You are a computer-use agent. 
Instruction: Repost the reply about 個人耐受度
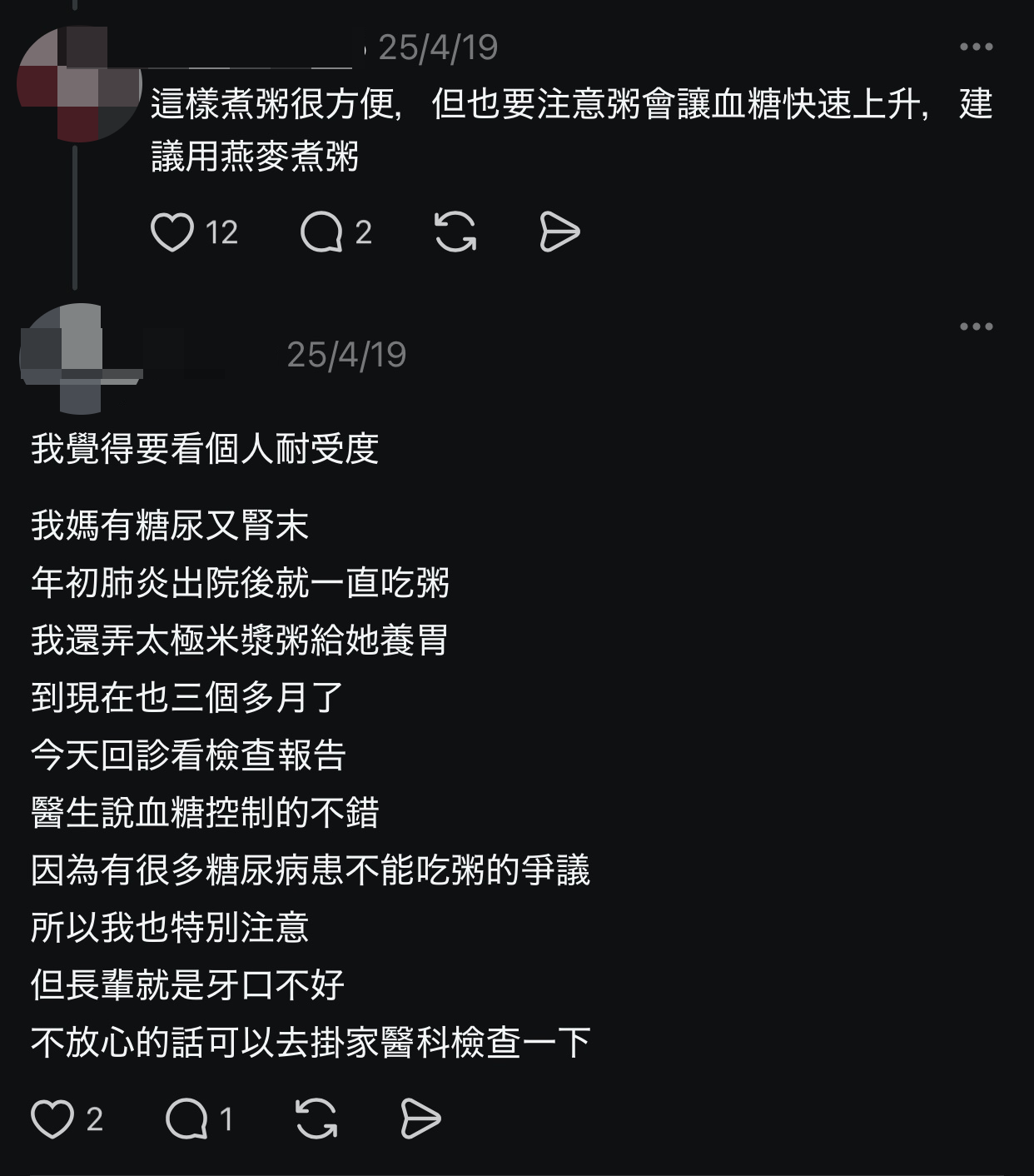click(316, 1118)
